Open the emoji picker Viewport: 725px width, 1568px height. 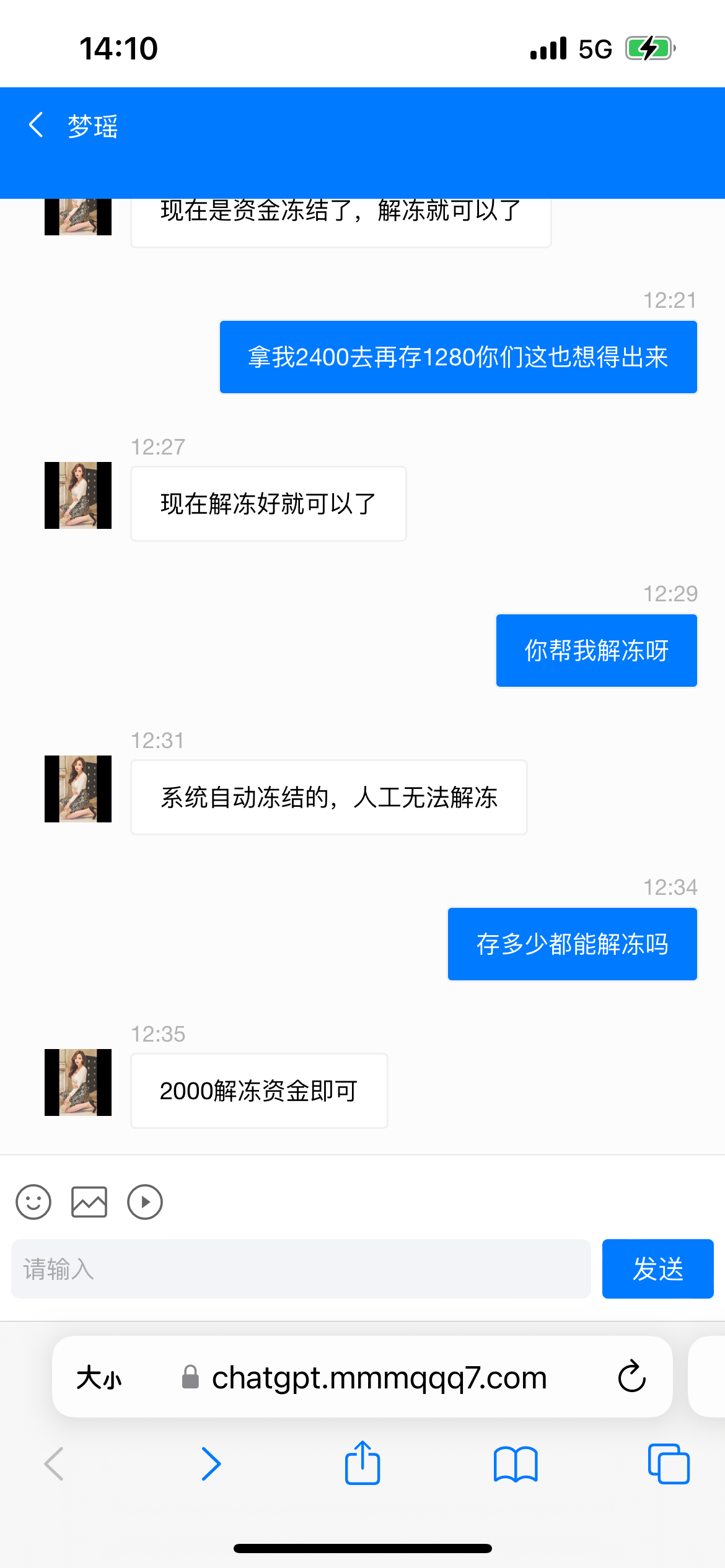click(x=33, y=1202)
